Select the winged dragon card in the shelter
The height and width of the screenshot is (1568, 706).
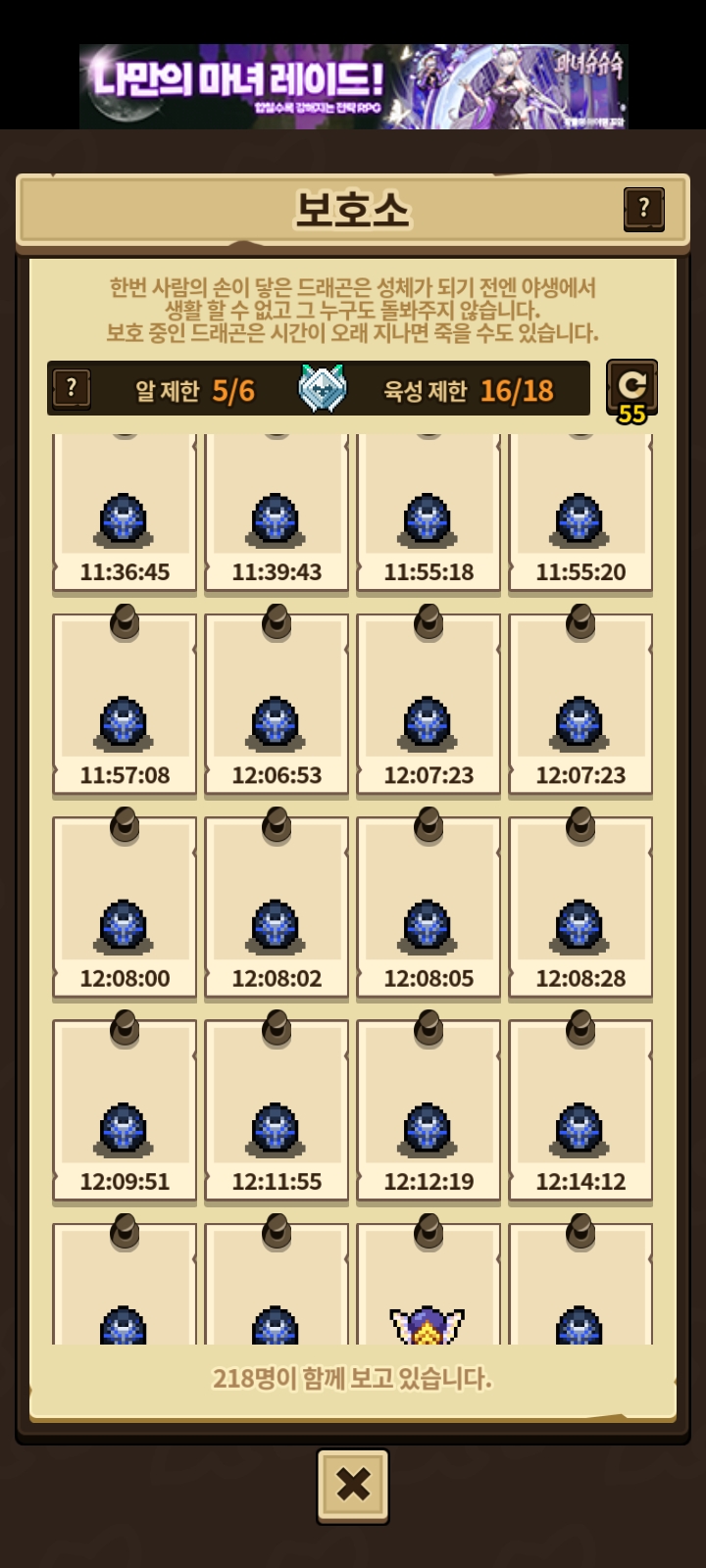click(429, 1294)
